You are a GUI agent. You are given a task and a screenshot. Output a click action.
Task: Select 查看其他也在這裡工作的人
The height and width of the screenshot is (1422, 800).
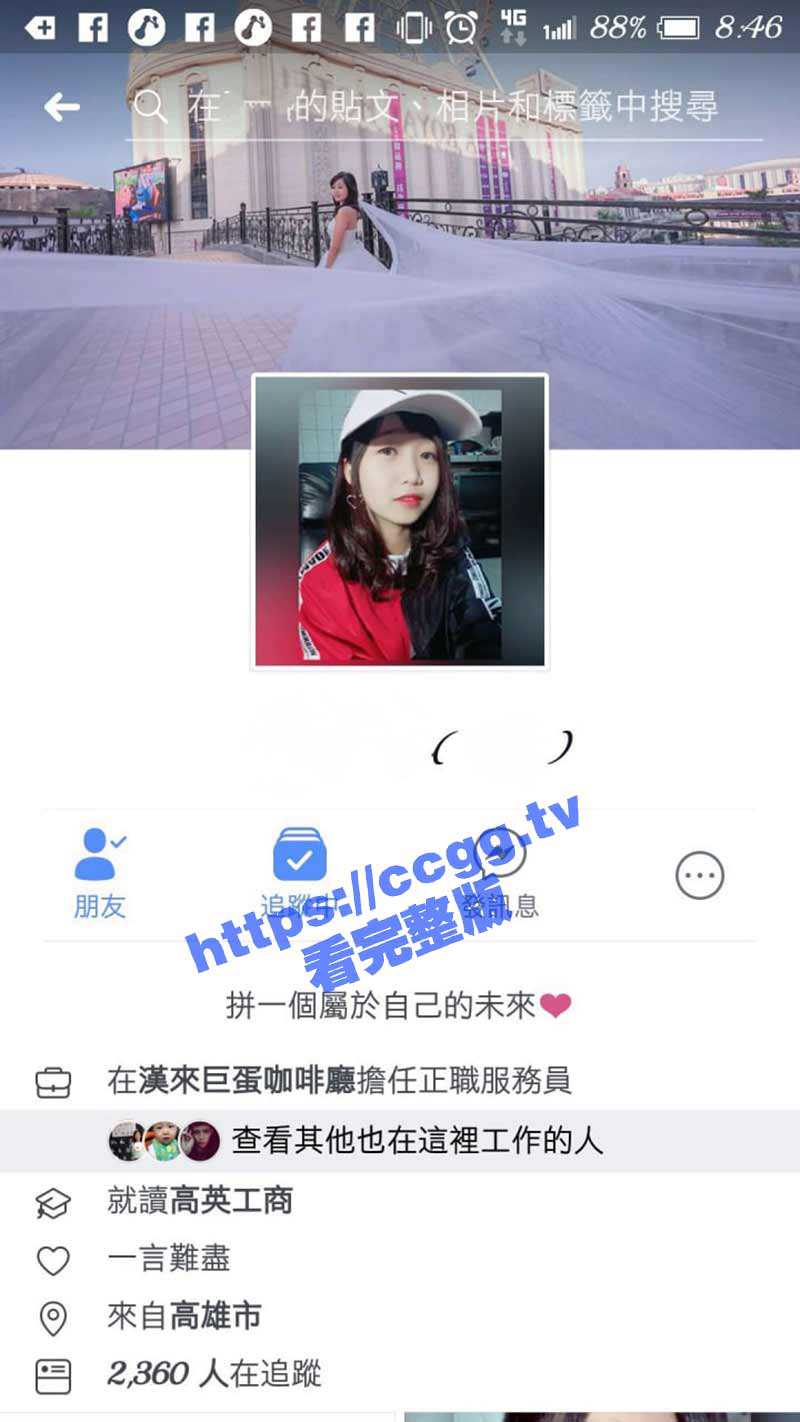coord(417,1140)
